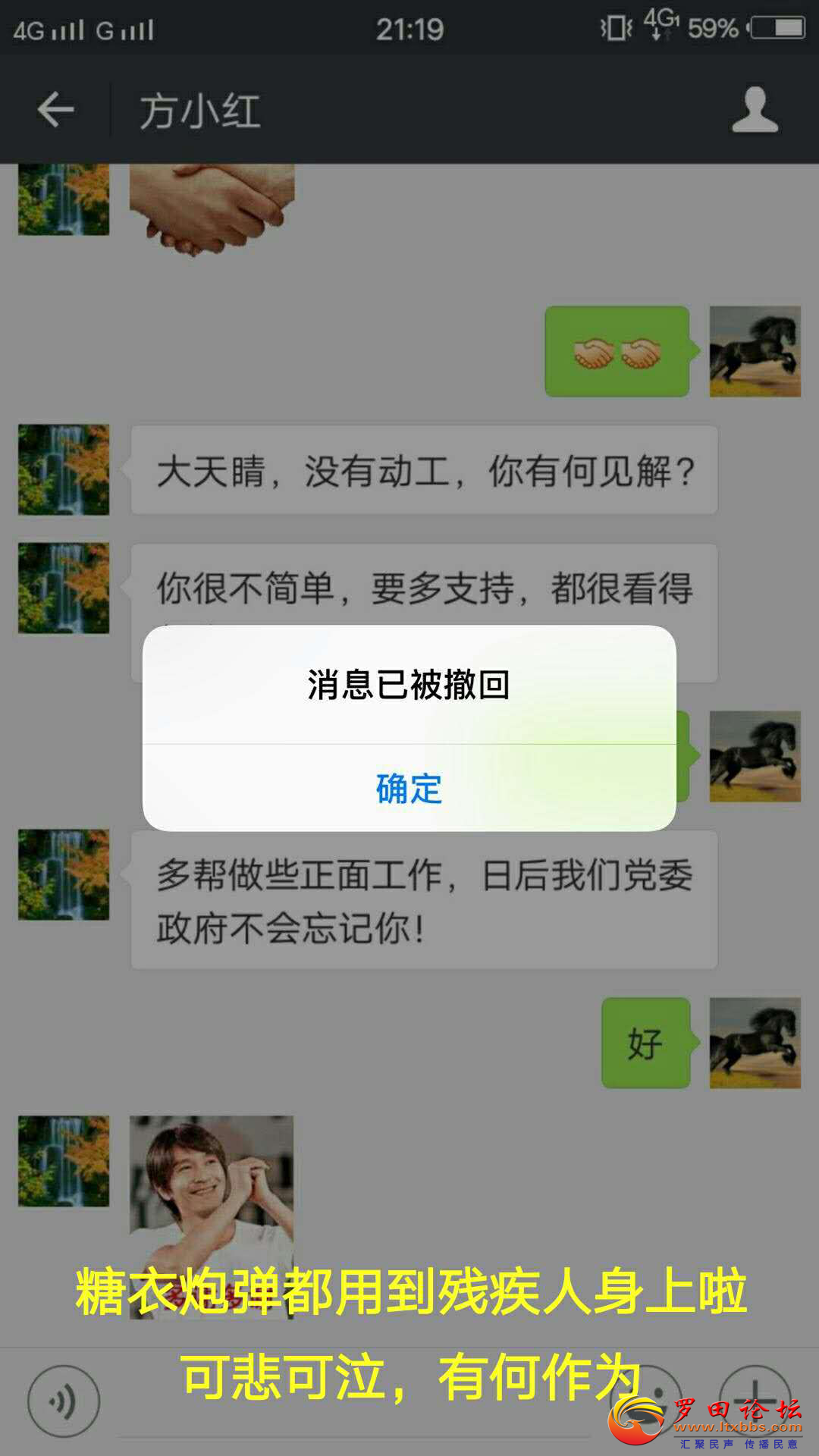Viewport: 819px width, 1456px height.
Task: Switch to voice message input
Action: [64, 1401]
